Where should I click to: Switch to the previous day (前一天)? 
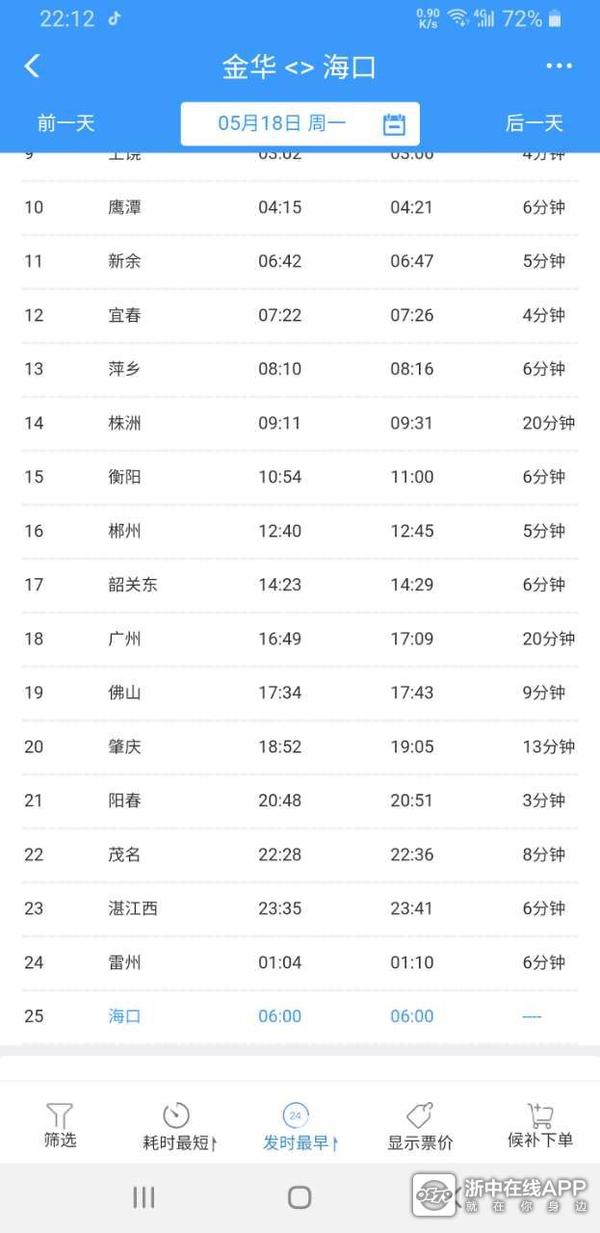tap(66, 124)
